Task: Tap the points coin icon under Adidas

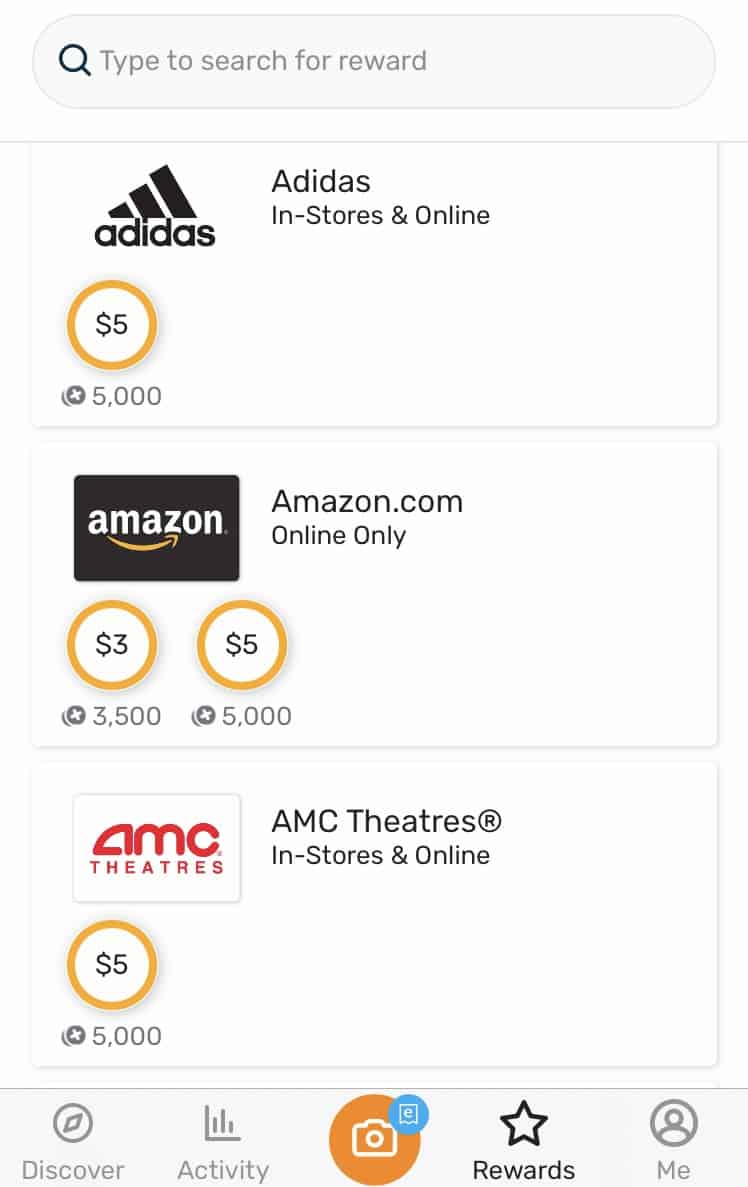Action: pos(73,395)
